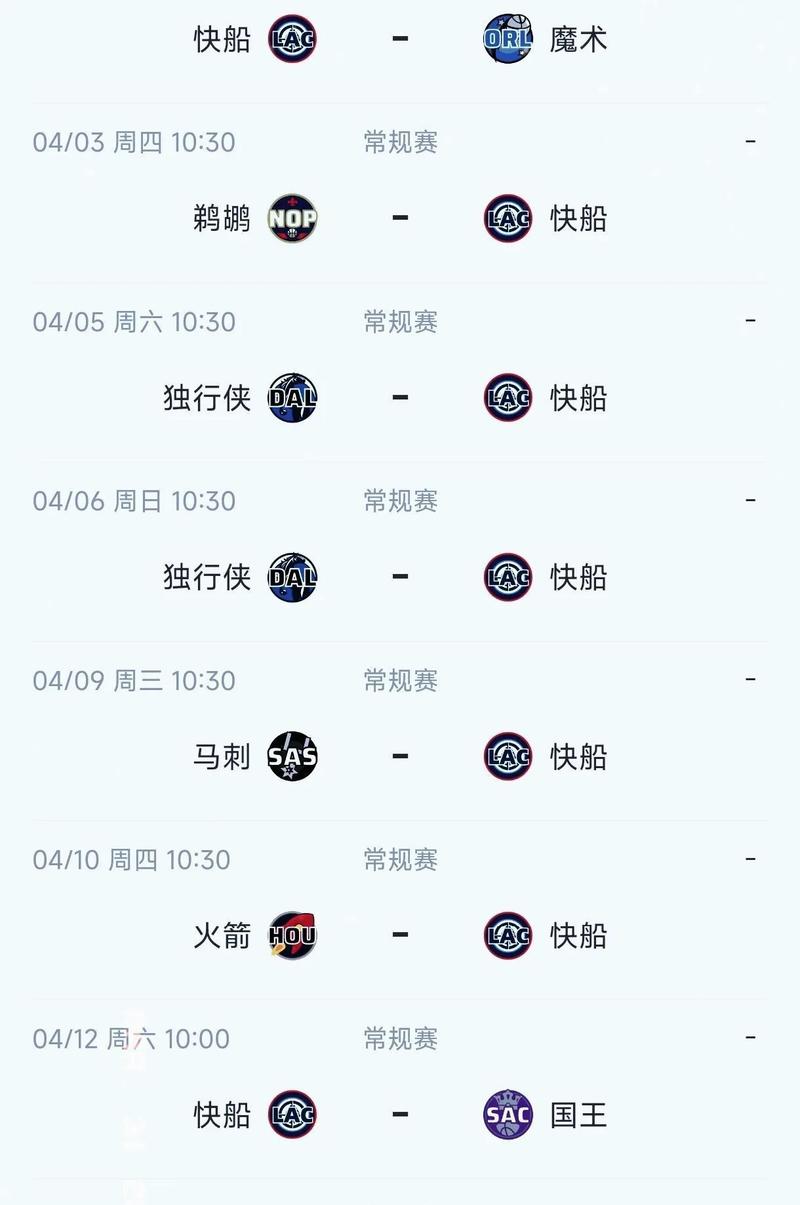This screenshot has height=1205, width=800.
Task: Click the Clippers (LAC) logo in the top match
Action: 291,39
